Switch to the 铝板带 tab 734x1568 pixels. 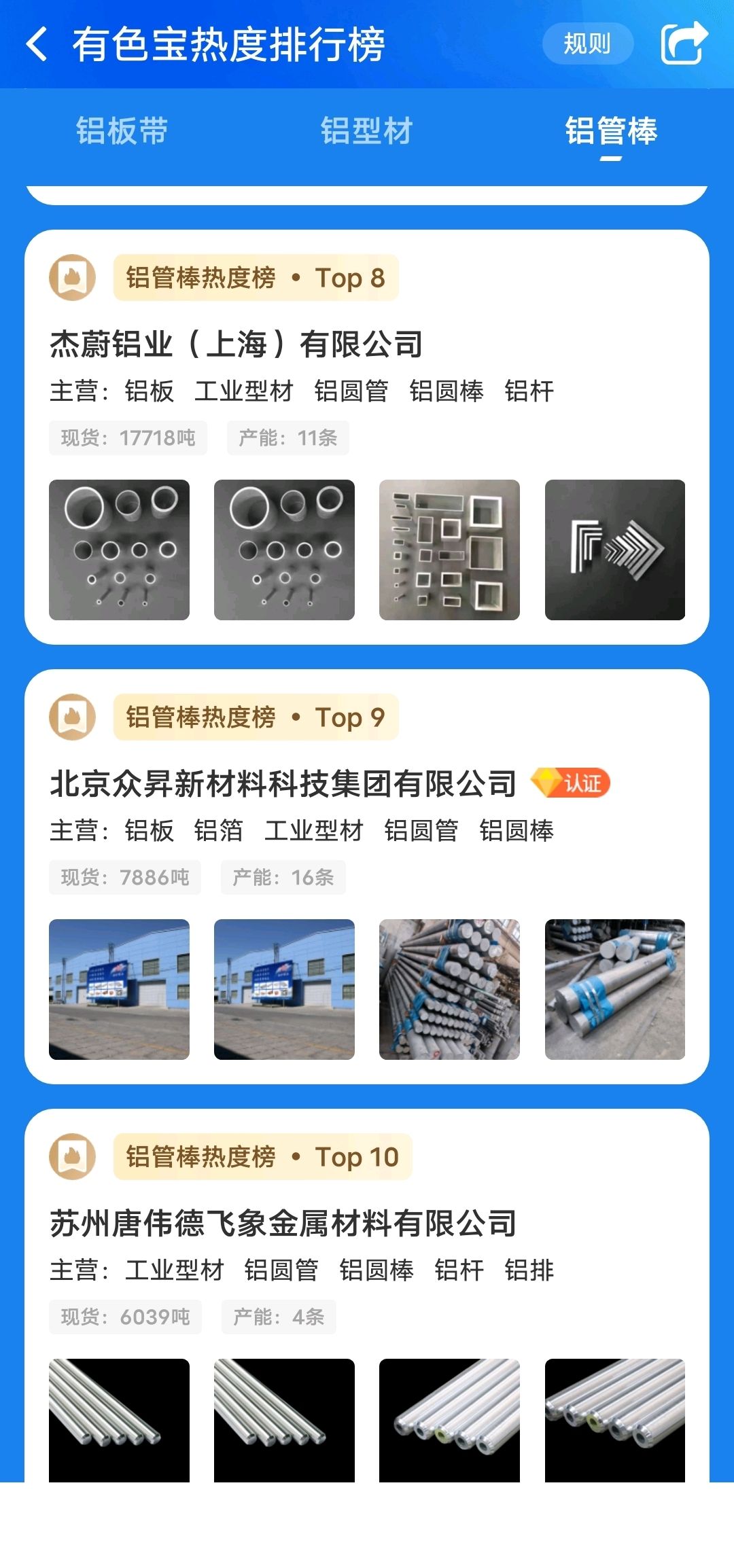coord(122,130)
